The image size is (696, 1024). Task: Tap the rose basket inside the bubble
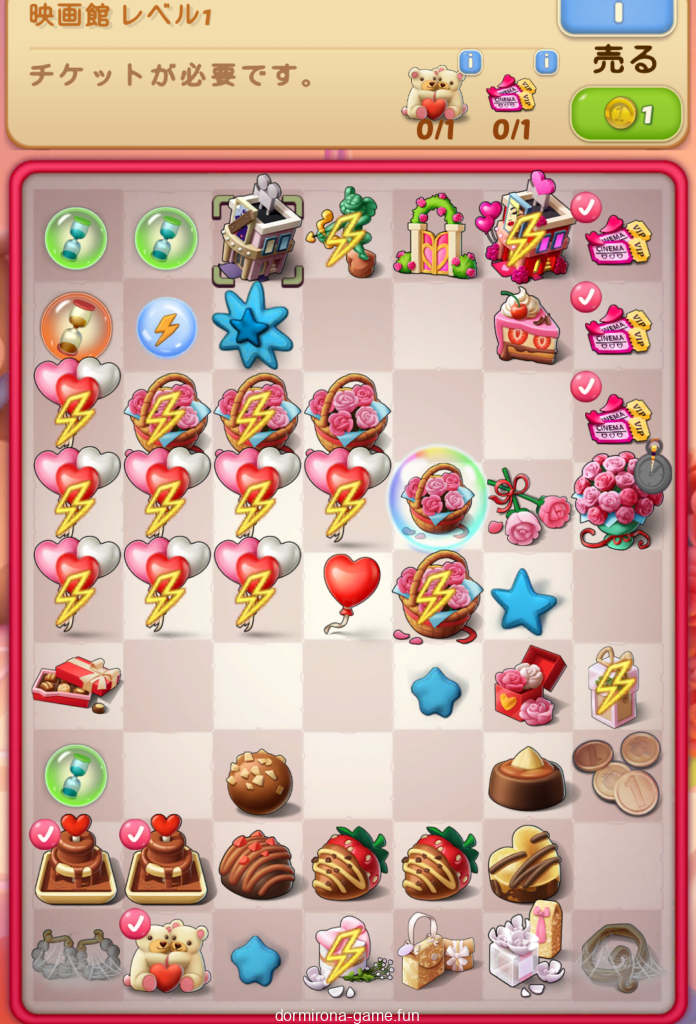click(437, 497)
